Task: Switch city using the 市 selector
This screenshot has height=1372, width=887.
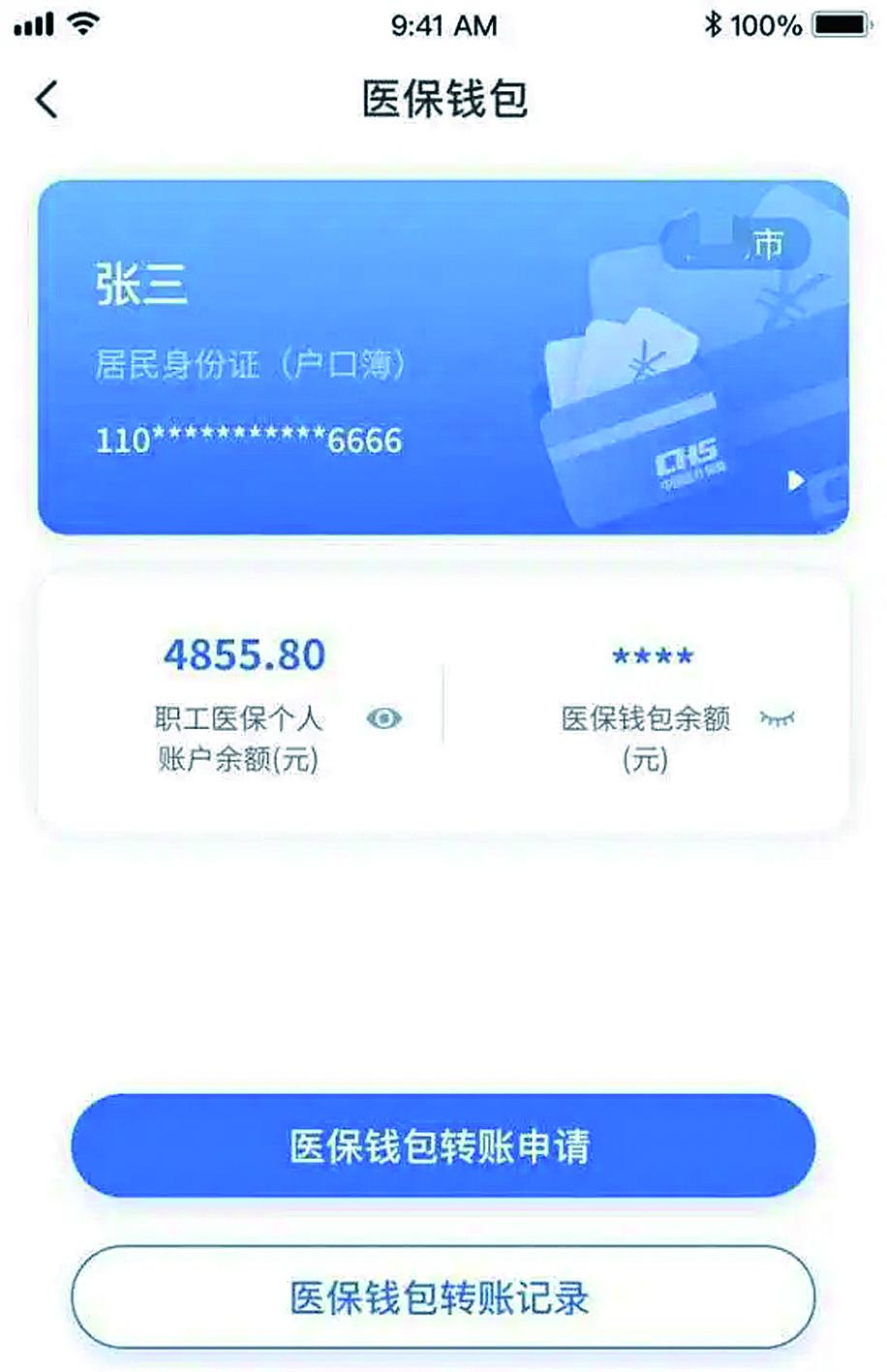Action: pyautogui.click(x=736, y=243)
